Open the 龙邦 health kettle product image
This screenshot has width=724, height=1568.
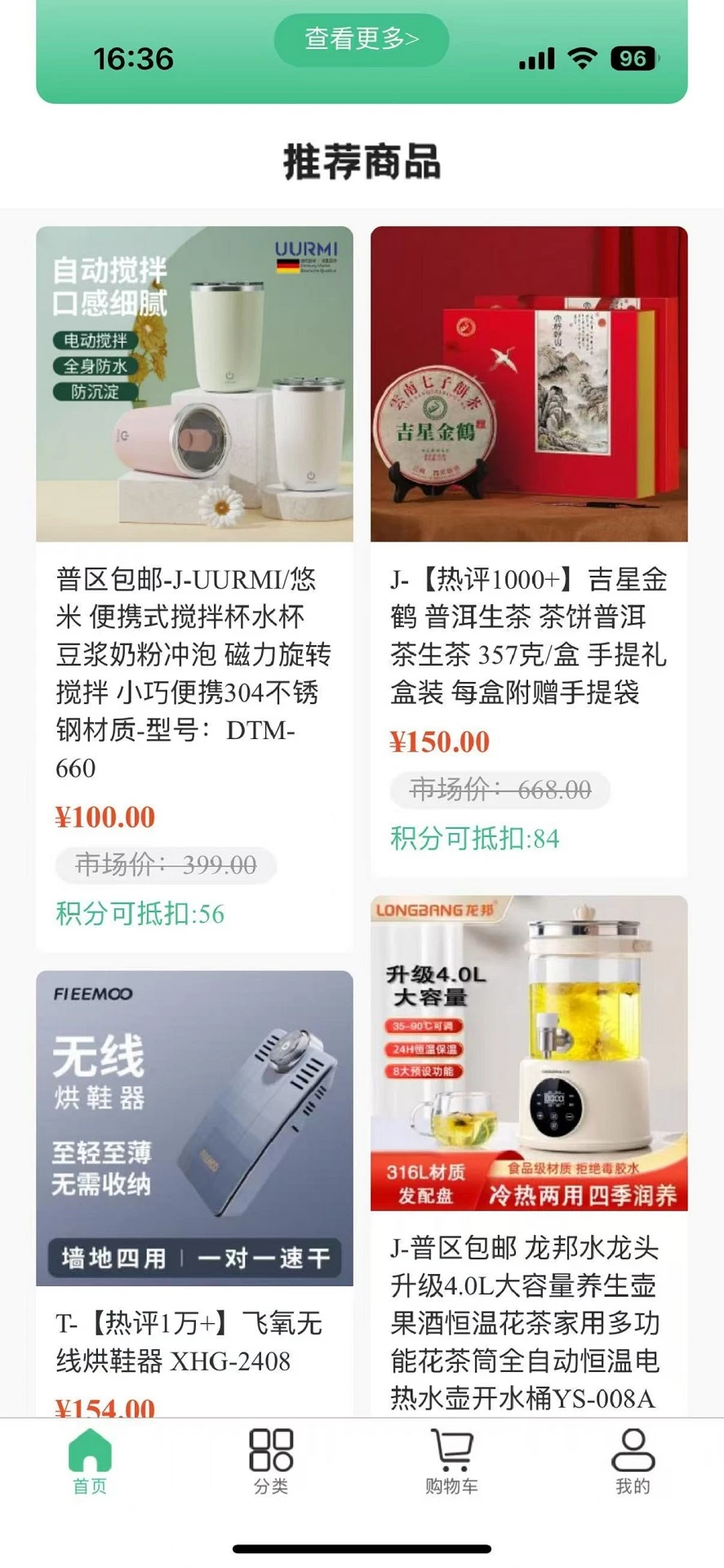coord(529,1053)
